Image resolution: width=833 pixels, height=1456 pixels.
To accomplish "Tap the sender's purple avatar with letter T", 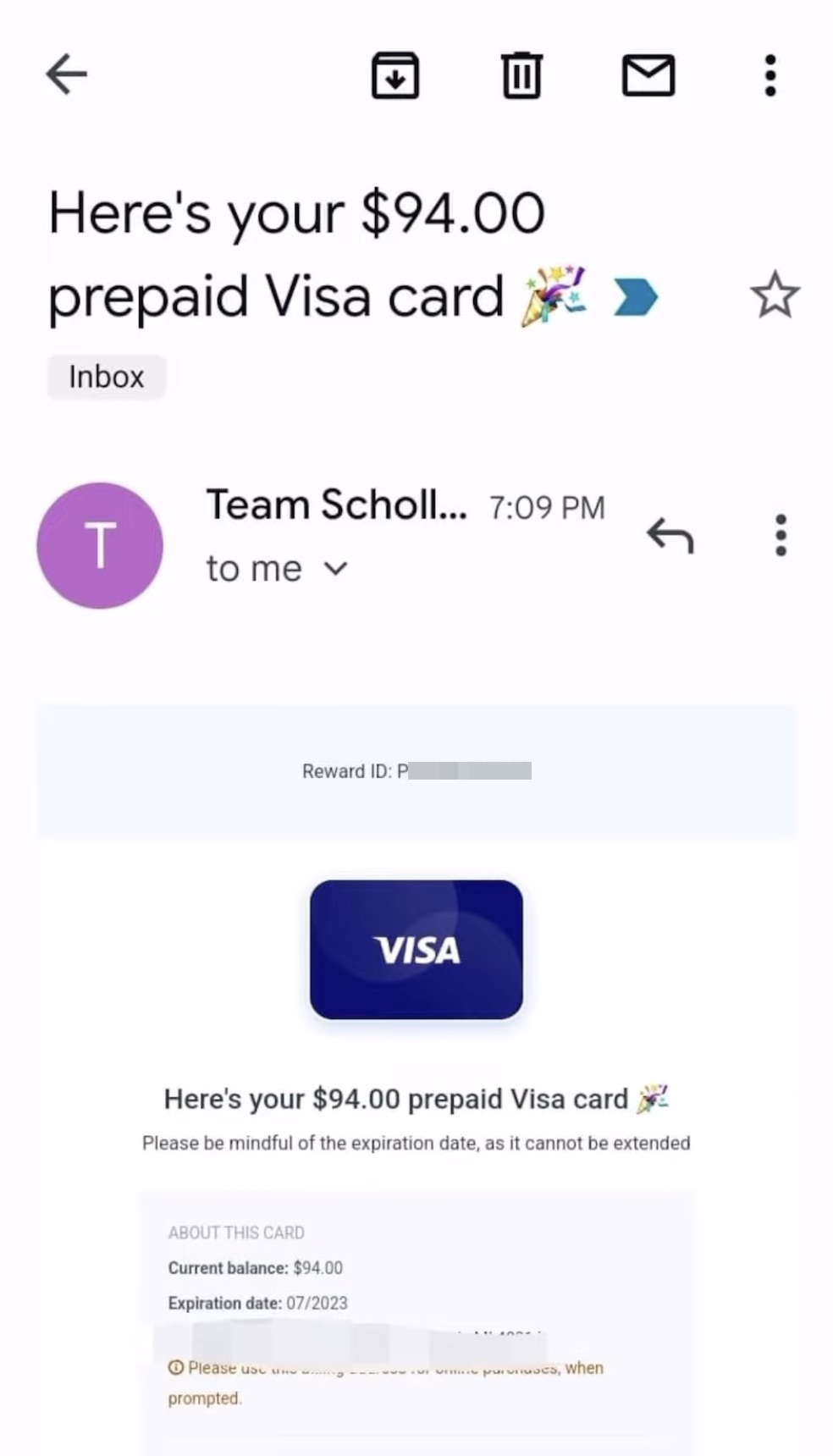I will (100, 545).
